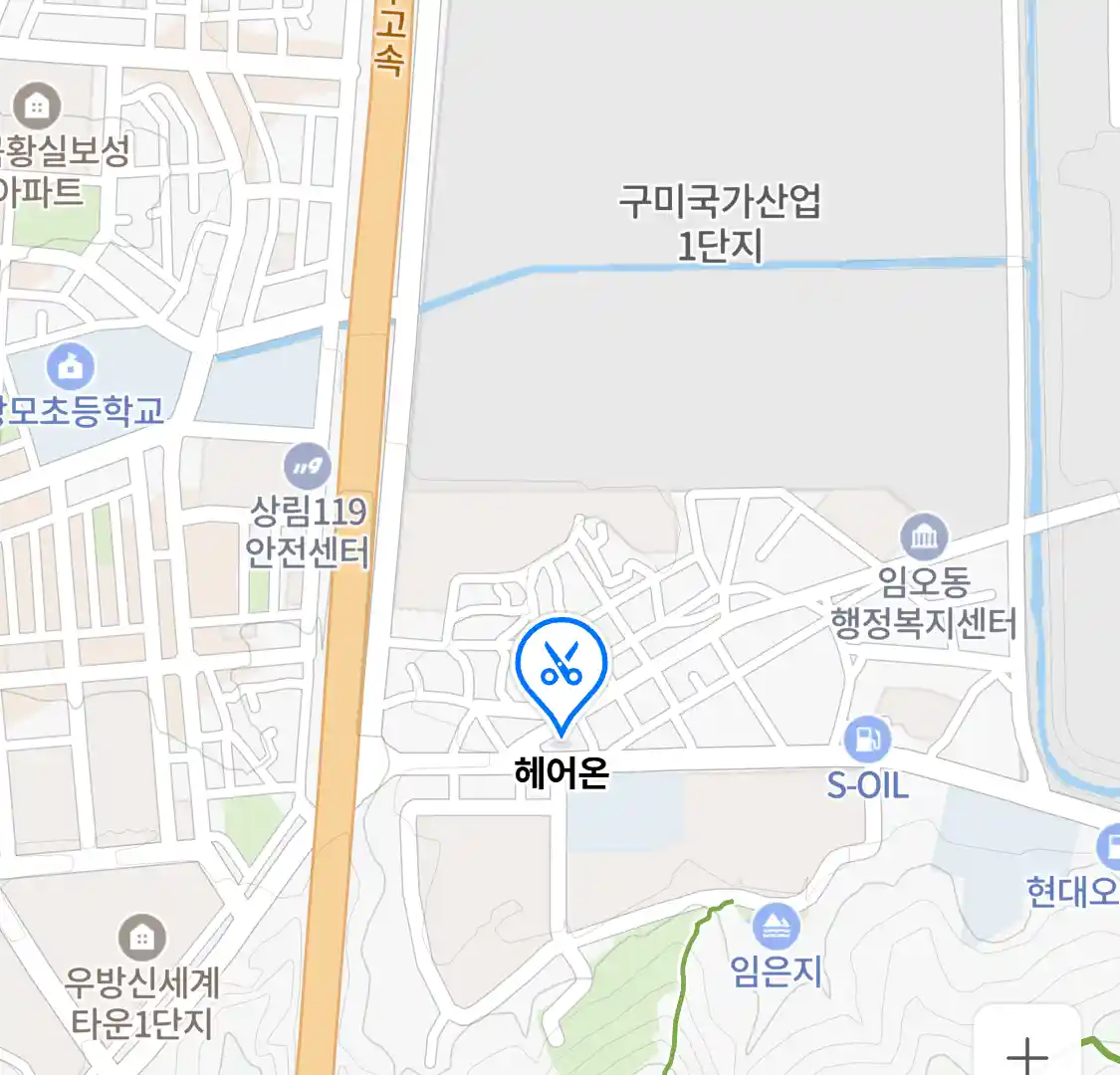Select the 상림119 안전센터 marker
The width and height of the screenshot is (1120, 1075).
point(308,466)
